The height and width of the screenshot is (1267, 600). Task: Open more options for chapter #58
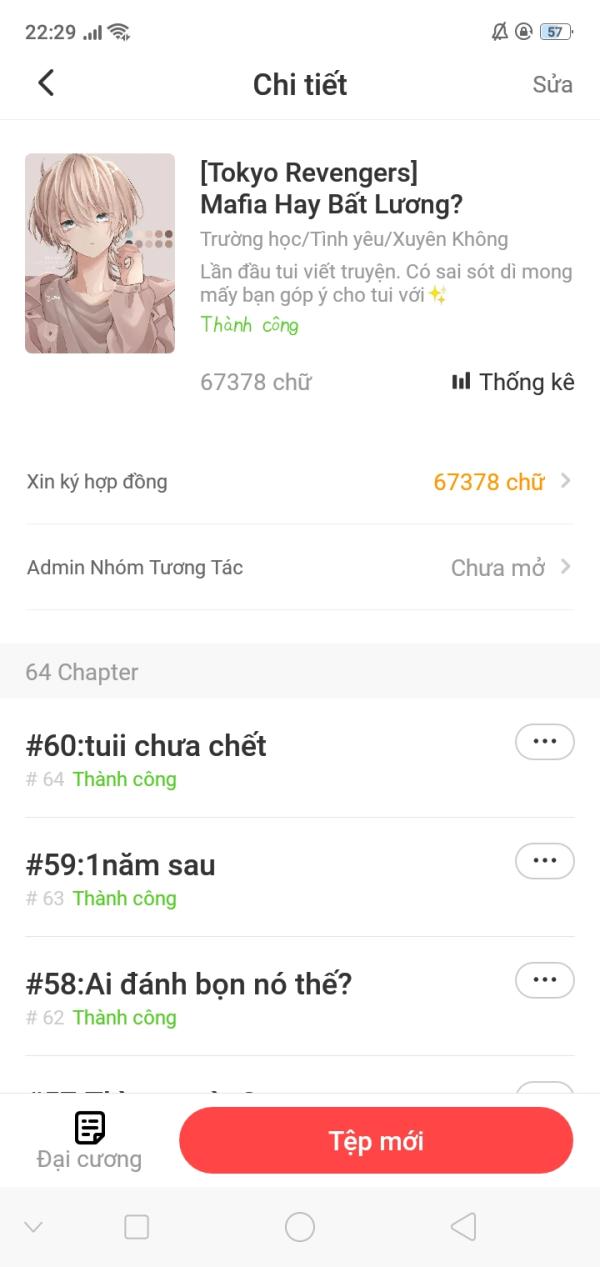pos(544,980)
